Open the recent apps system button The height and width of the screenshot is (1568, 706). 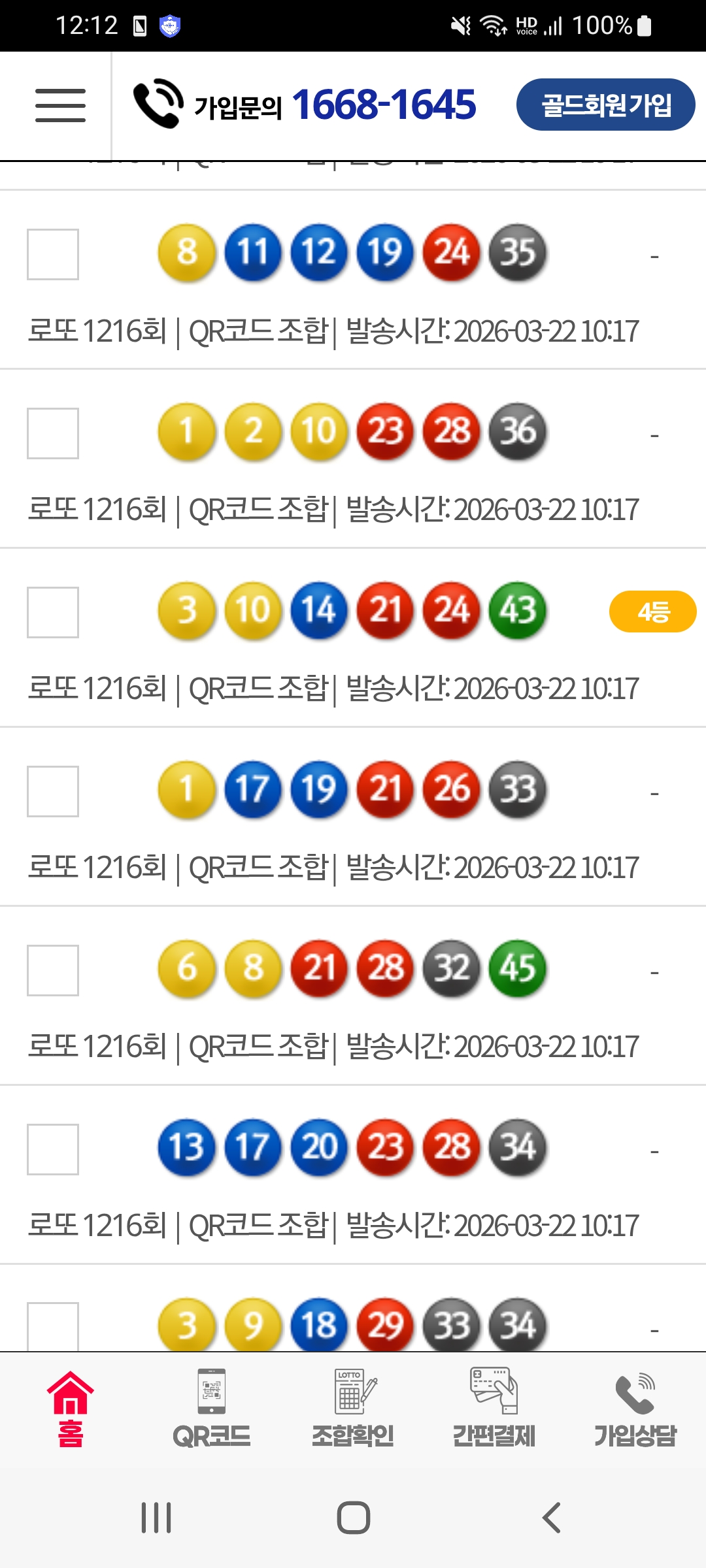[156, 1517]
